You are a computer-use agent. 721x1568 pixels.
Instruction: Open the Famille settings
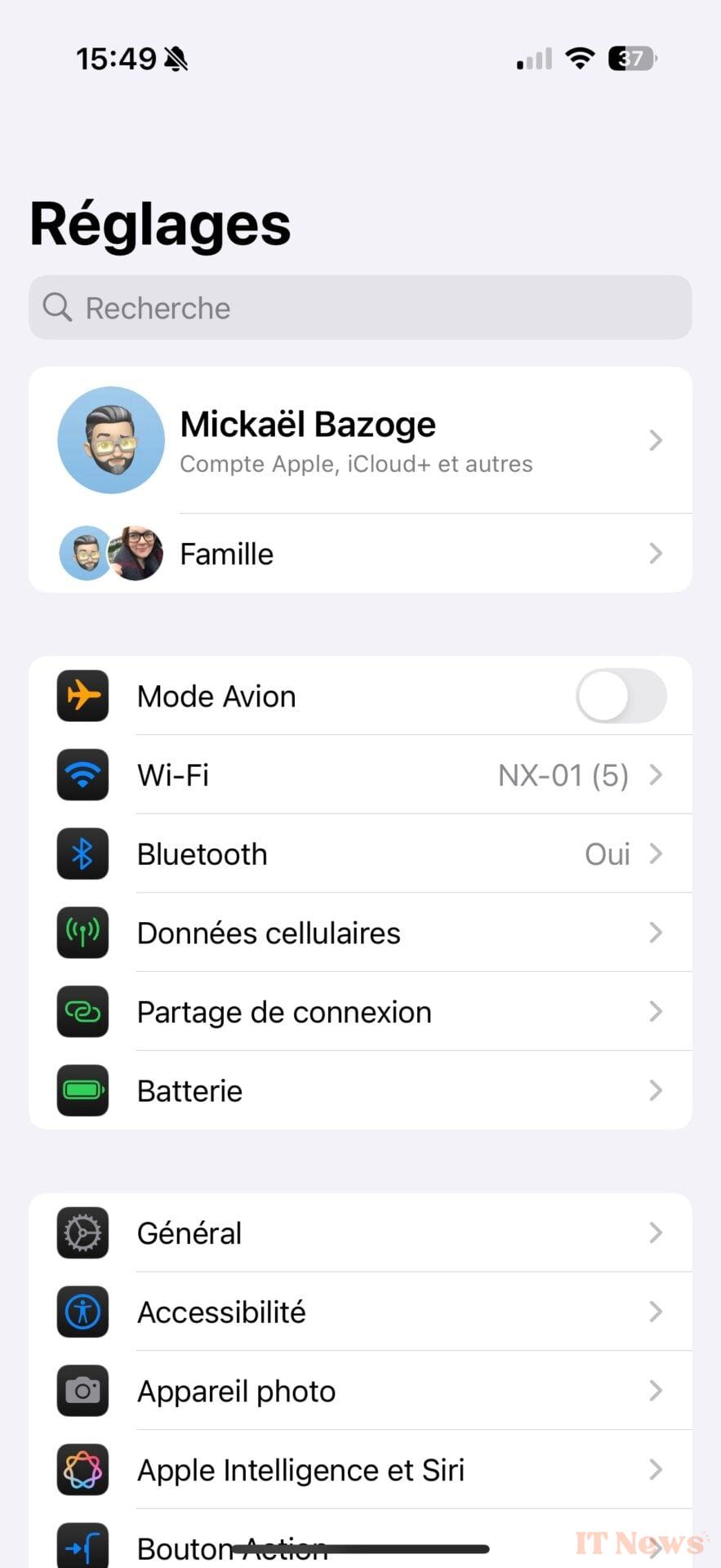click(x=359, y=554)
